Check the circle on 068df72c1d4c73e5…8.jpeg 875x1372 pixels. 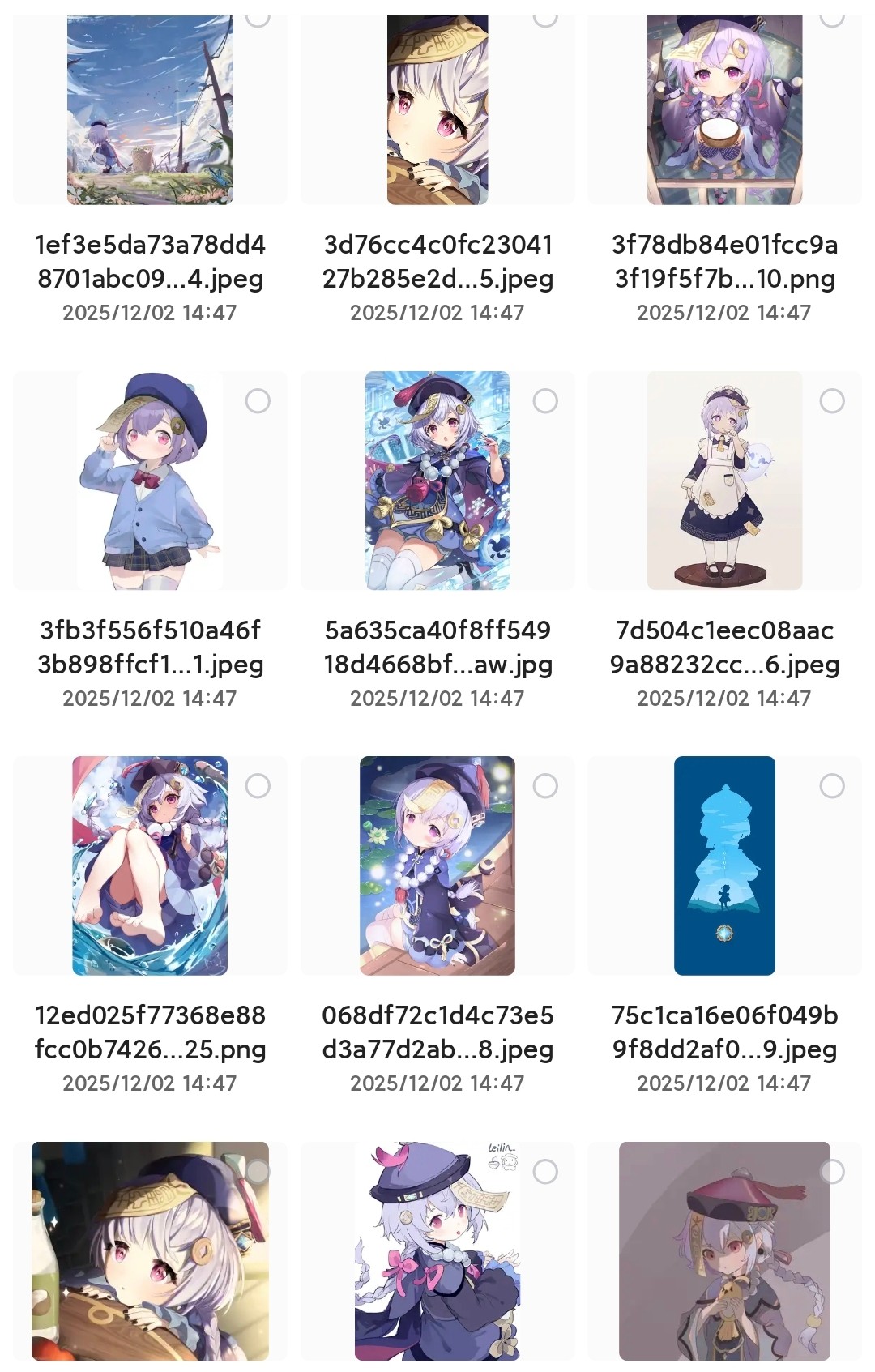pos(545,785)
